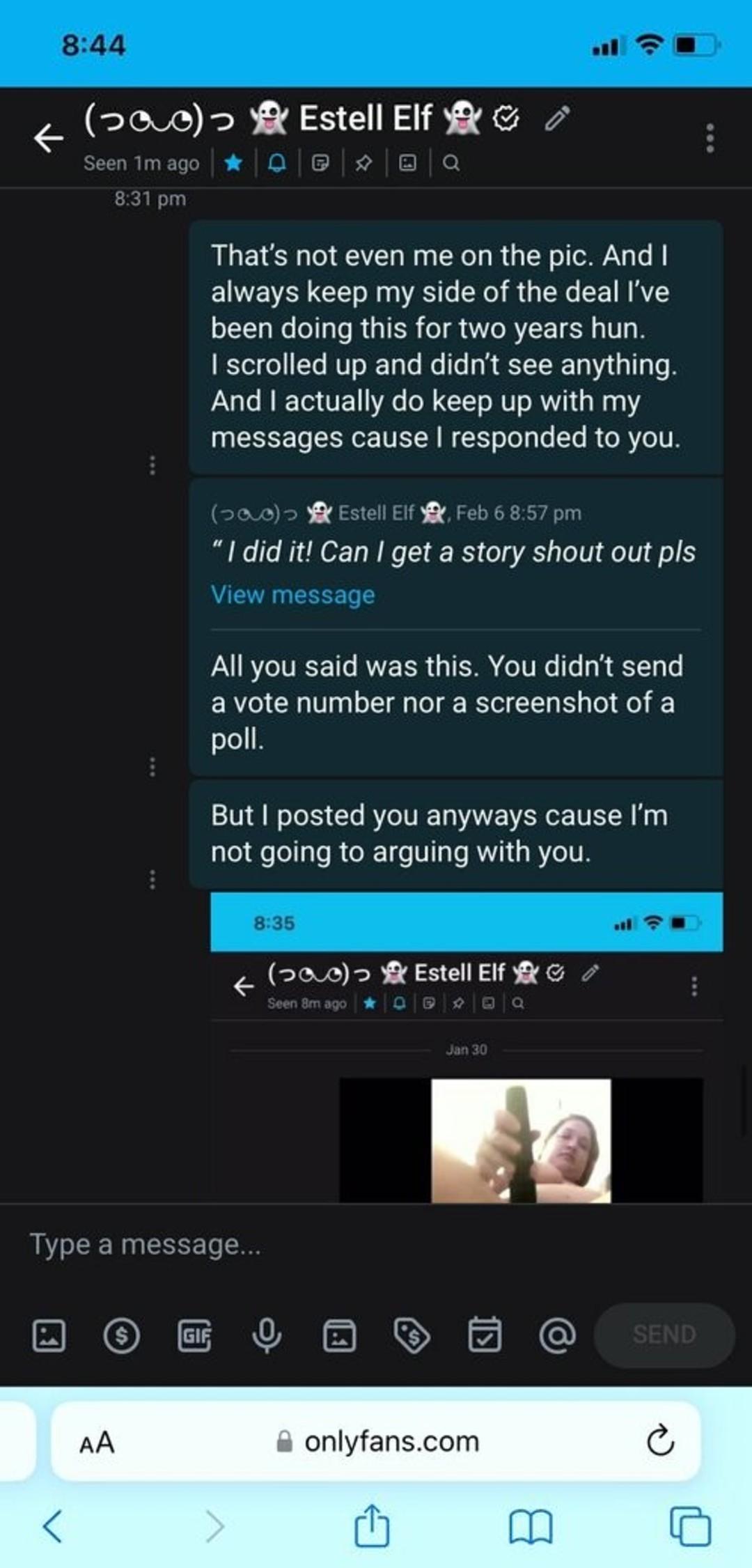This screenshot has width=752, height=1568.
Task: Edit the Estell Elf display name
Action: coord(557,119)
